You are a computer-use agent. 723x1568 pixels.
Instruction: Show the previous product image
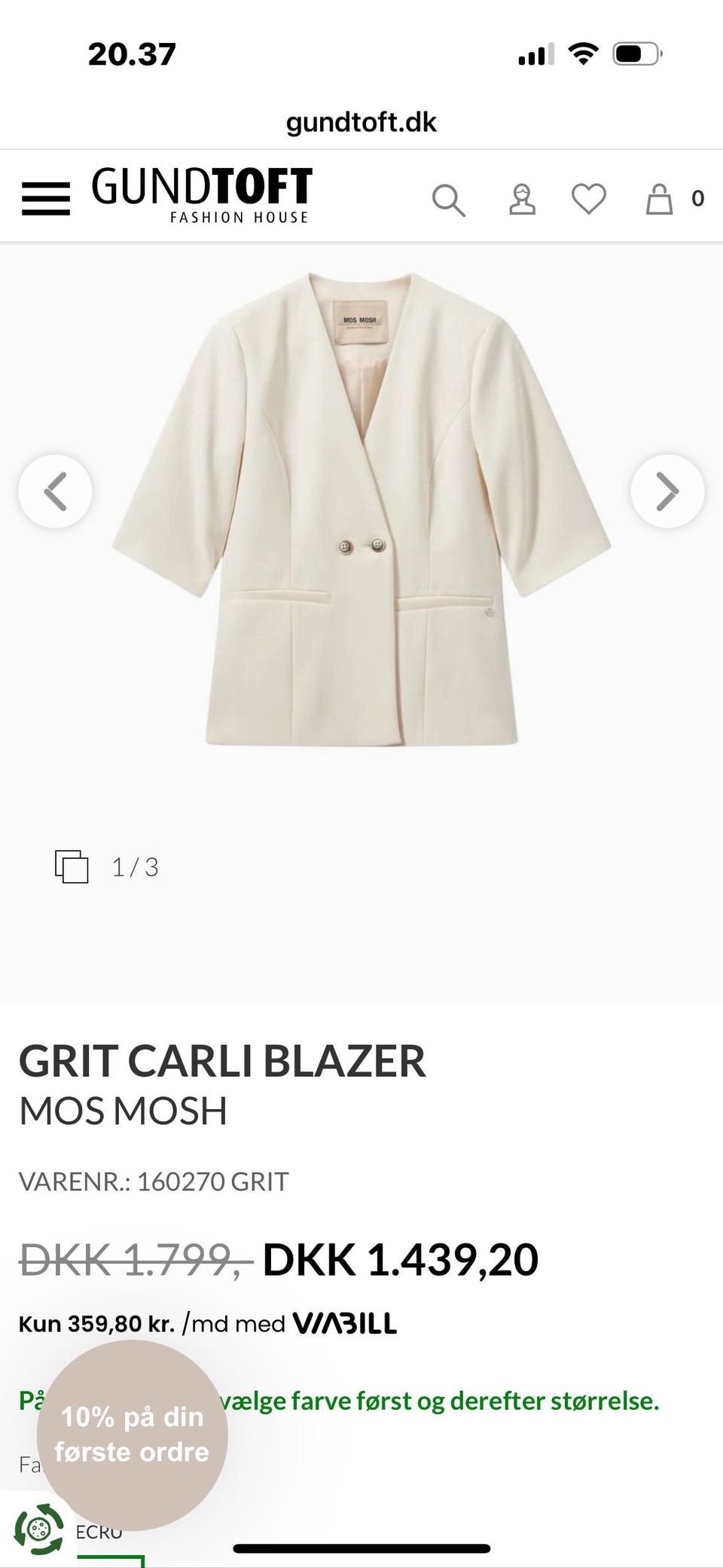[55, 491]
